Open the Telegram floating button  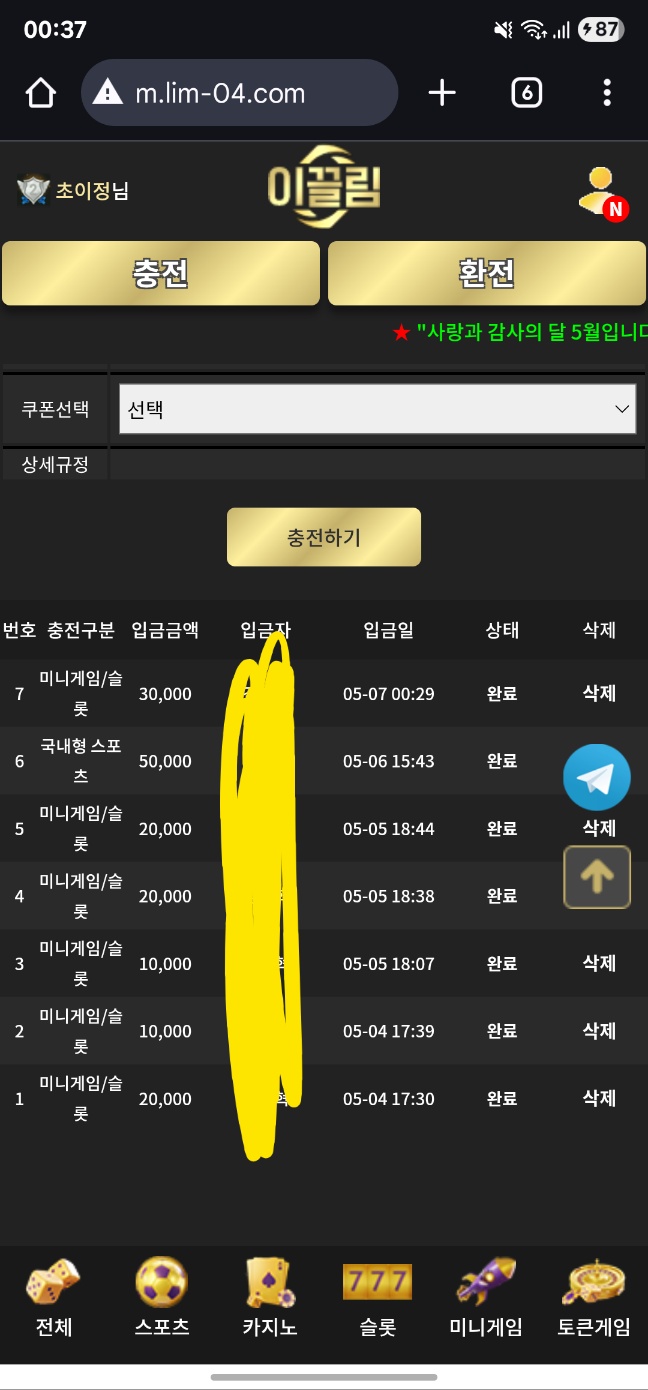point(597,777)
